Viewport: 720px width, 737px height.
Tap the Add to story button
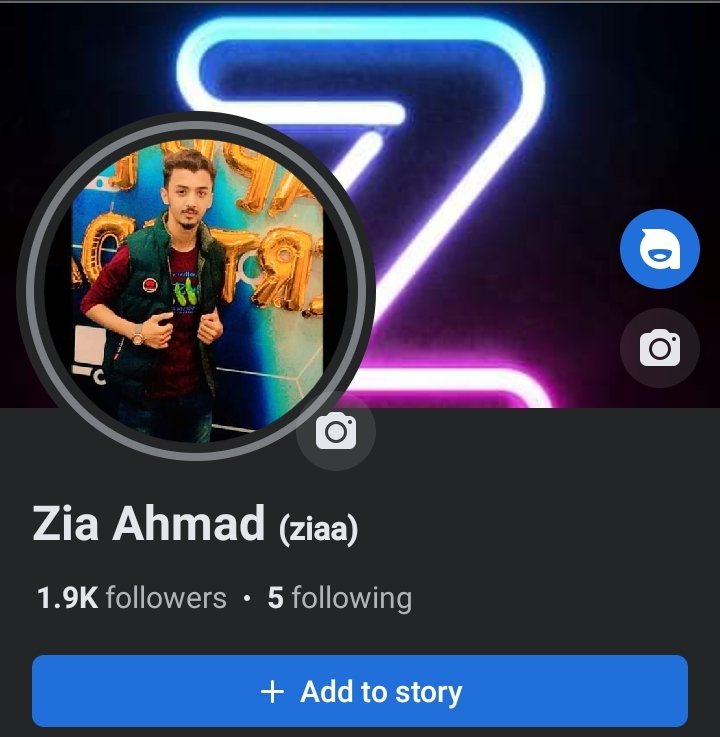[360, 691]
